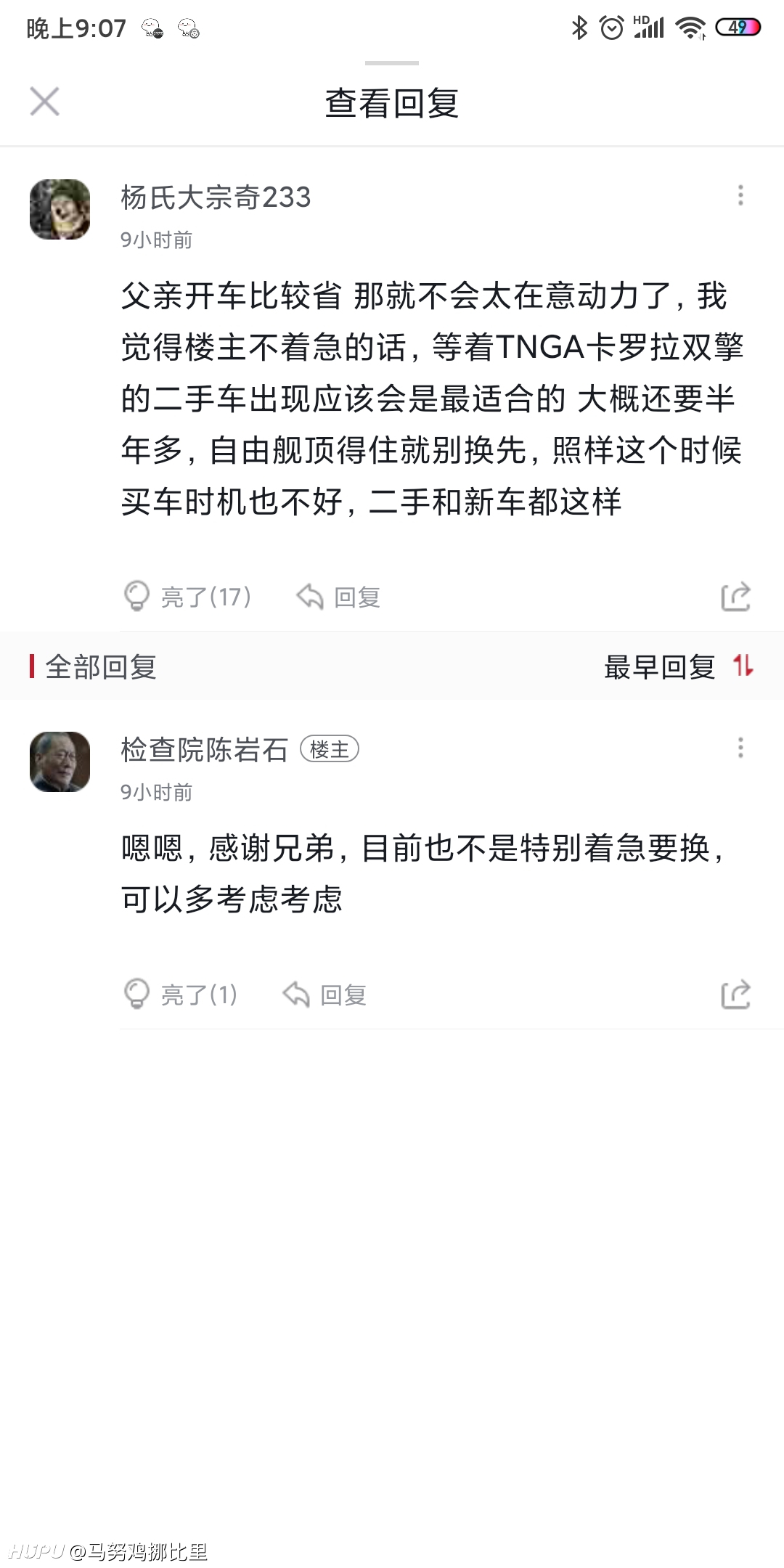Open overflow menu on 检查院陈岩石's reply
784x1568 pixels.
click(x=740, y=748)
